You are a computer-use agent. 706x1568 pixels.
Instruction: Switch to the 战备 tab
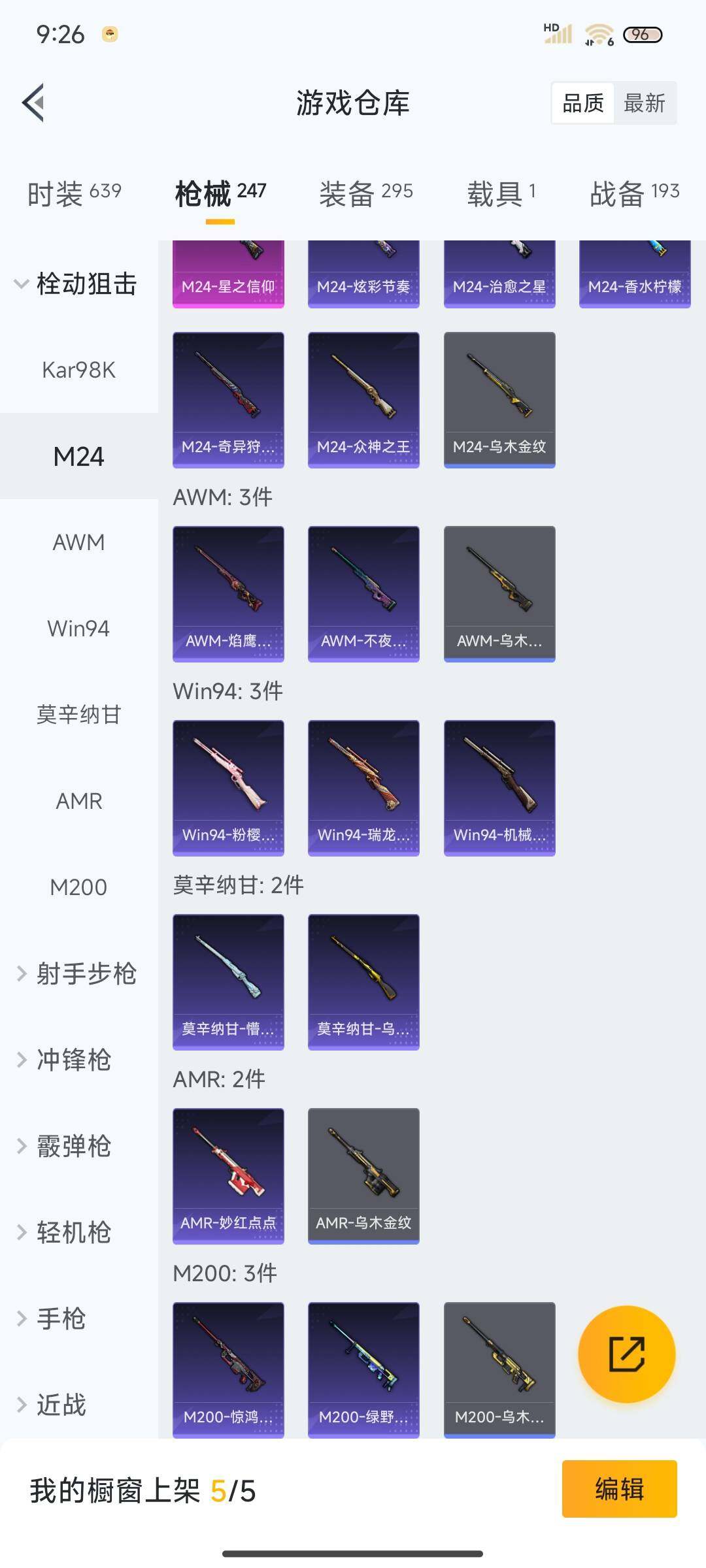coord(634,193)
